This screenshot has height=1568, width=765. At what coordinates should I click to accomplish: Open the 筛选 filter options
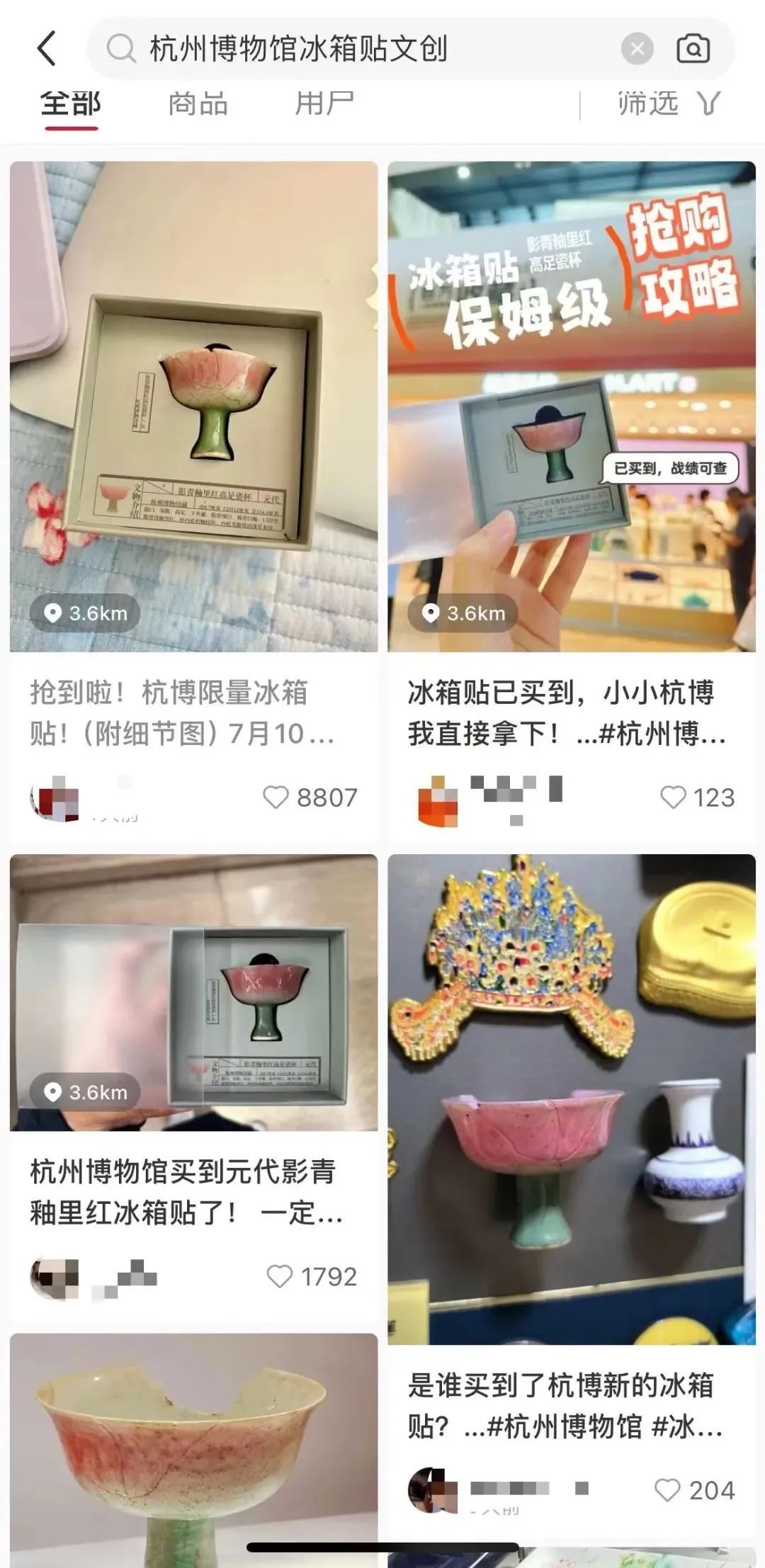(667, 104)
